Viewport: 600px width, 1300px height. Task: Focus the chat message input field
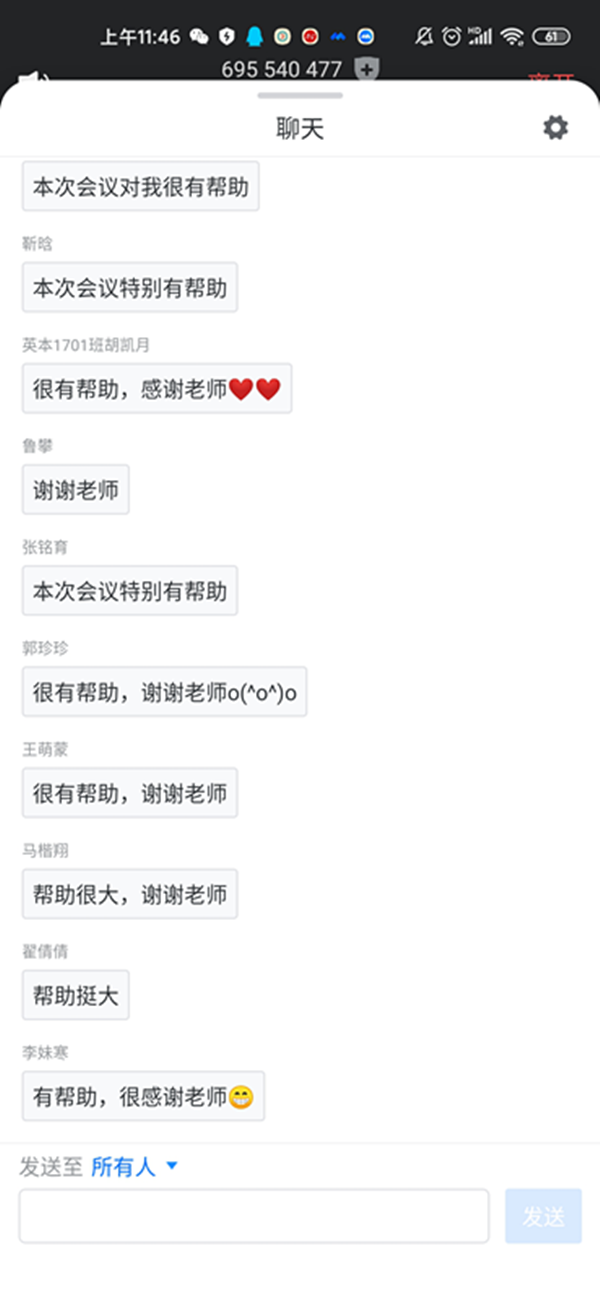coord(254,1216)
